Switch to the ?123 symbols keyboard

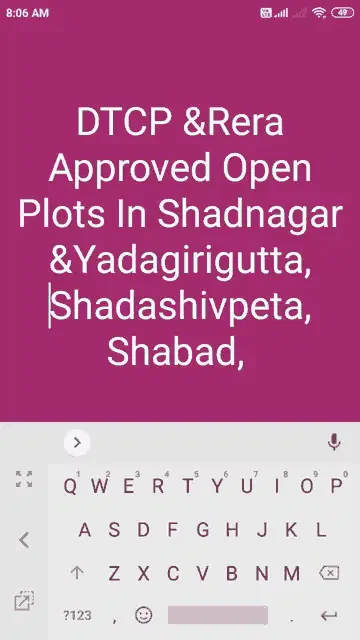tap(77, 615)
